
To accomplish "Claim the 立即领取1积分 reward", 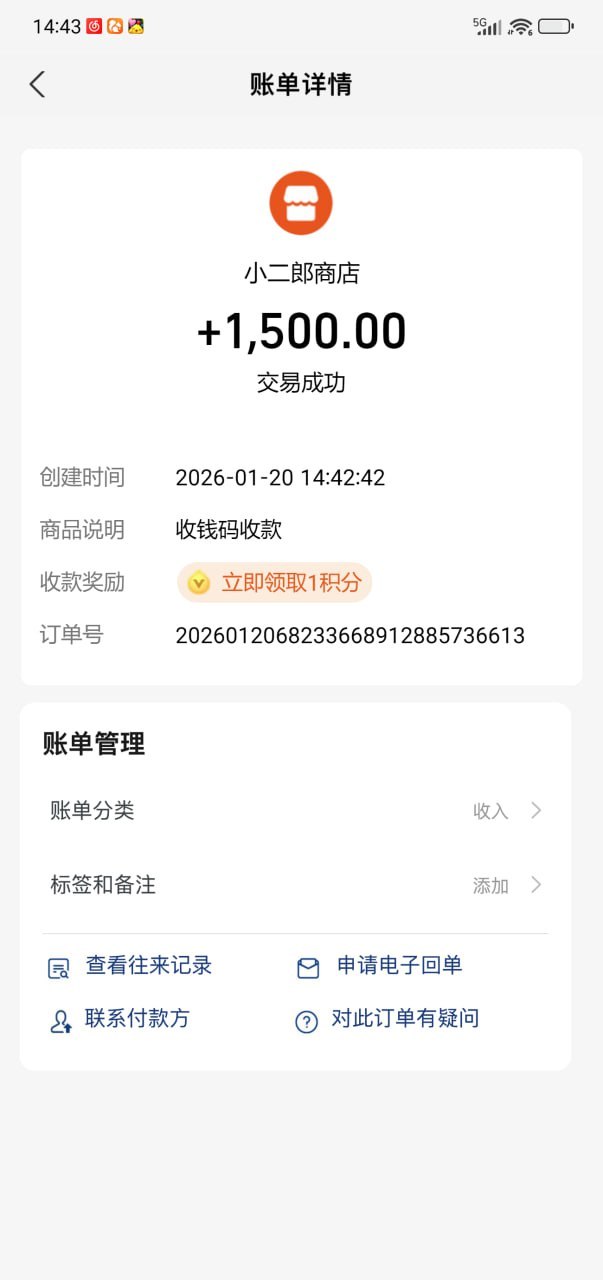I will click(x=275, y=582).
